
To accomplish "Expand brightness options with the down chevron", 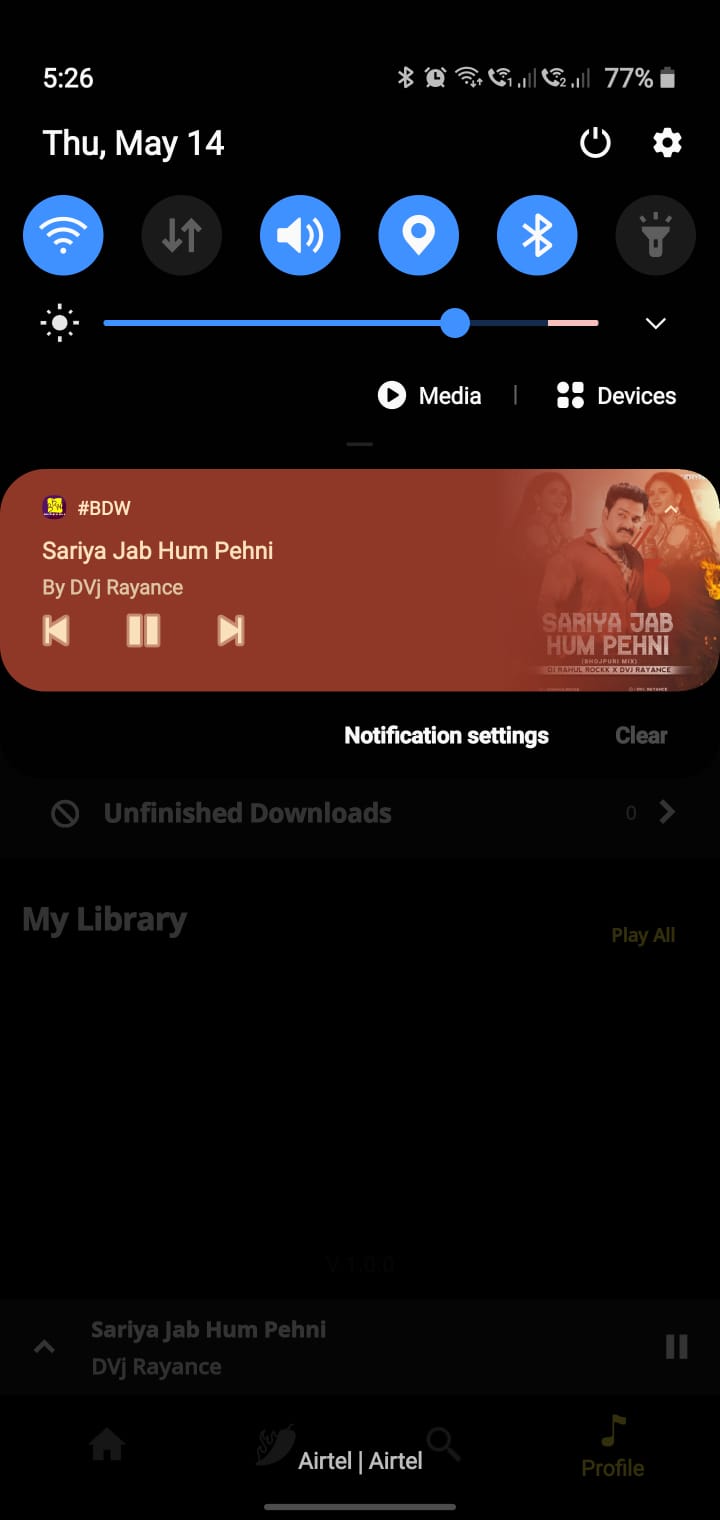I will point(656,323).
